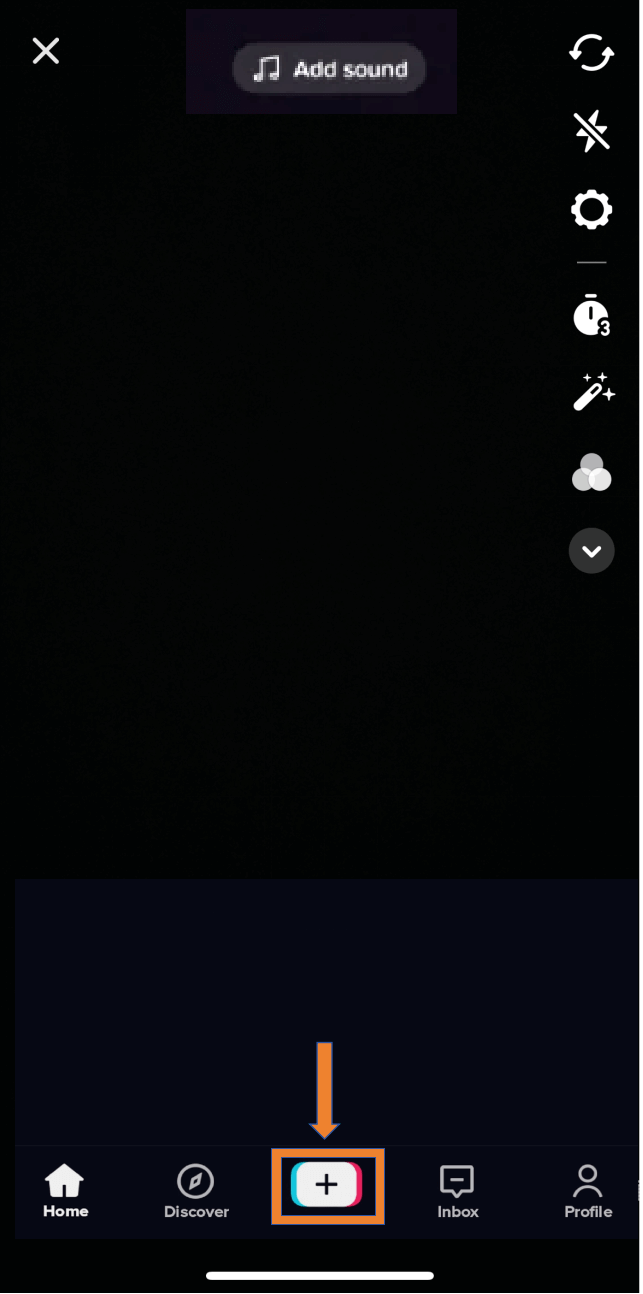View the Profile tab
The width and height of the screenshot is (643, 1294).
[x=588, y=1191]
